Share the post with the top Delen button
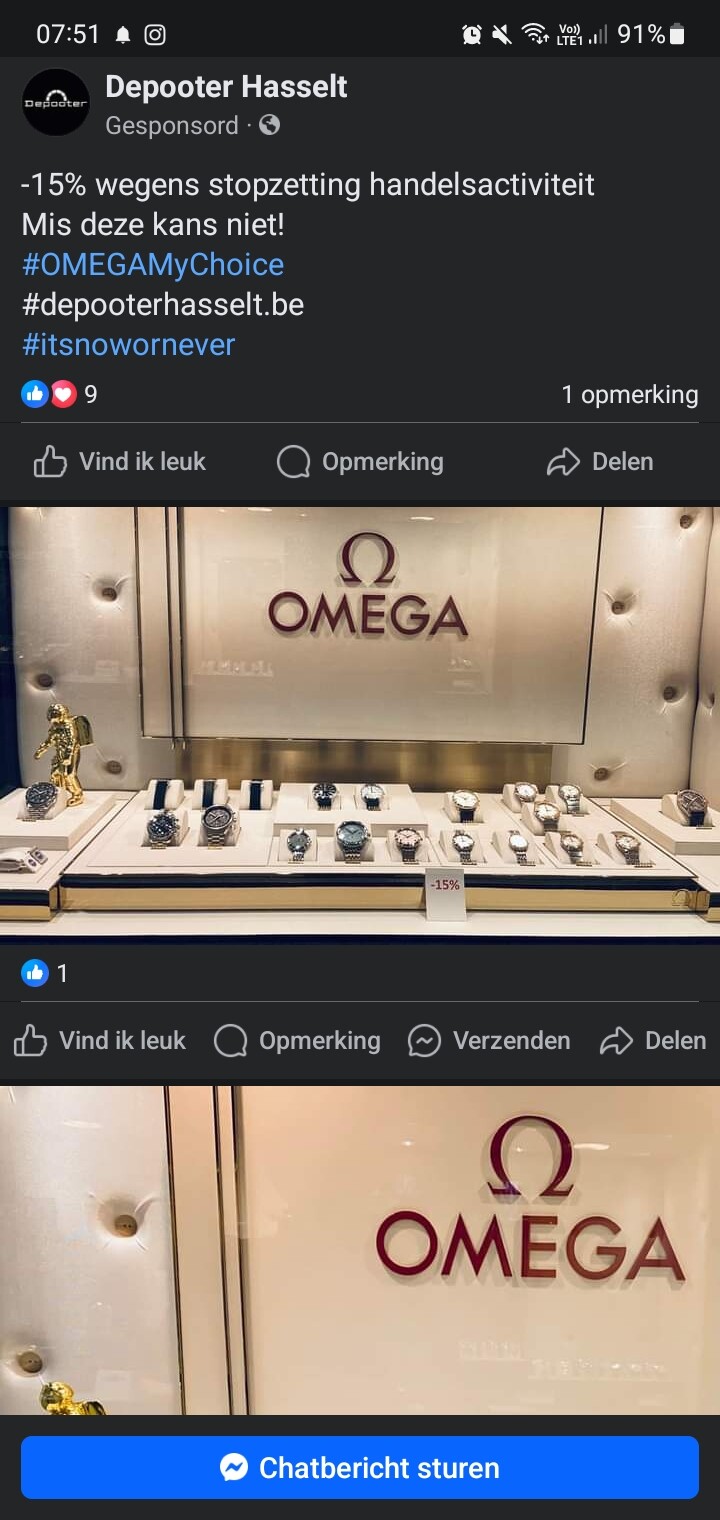The height and width of the screenshot is (1520, 720). click(x=600, y=462)
